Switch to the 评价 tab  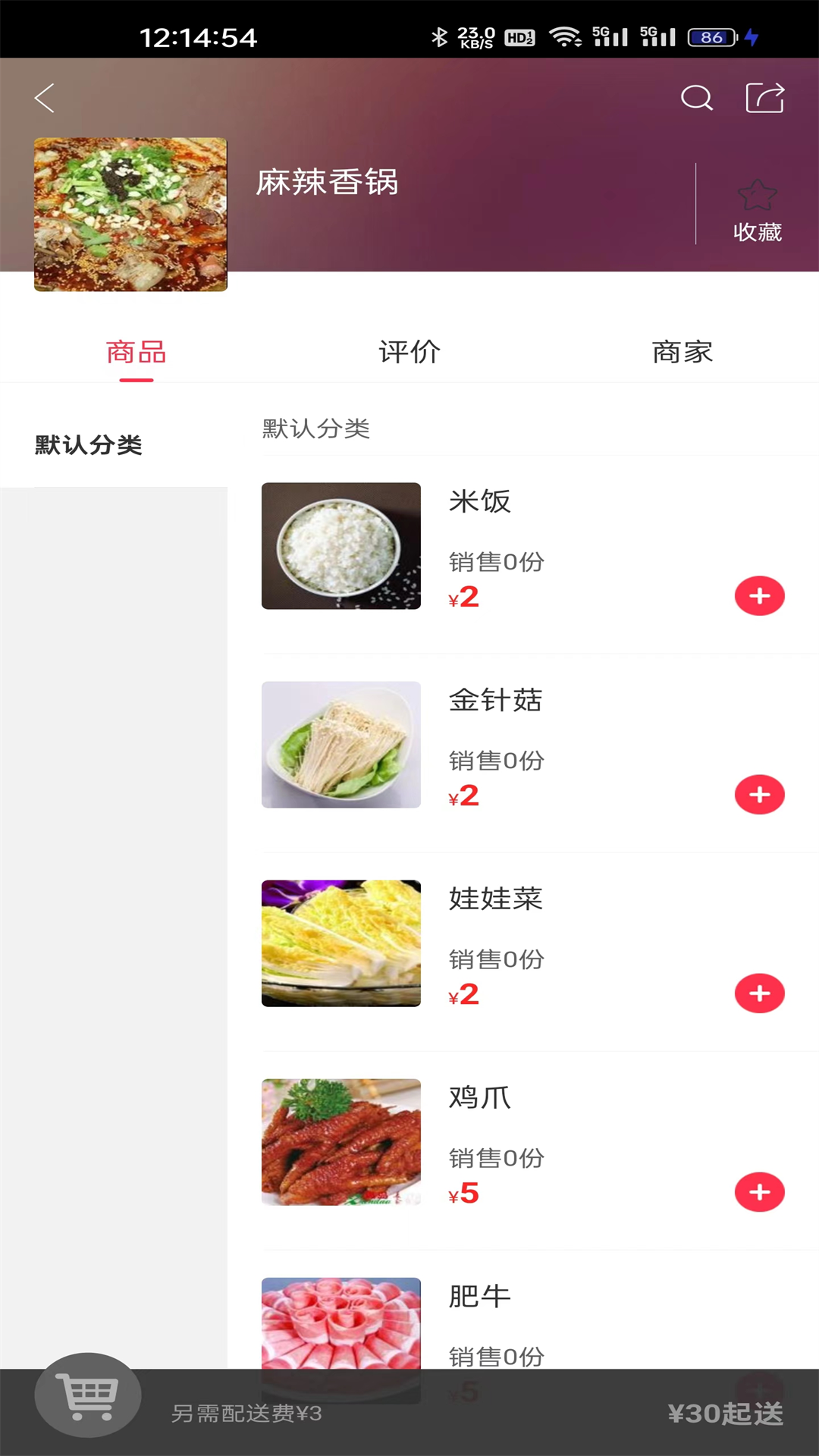[409, 352]
